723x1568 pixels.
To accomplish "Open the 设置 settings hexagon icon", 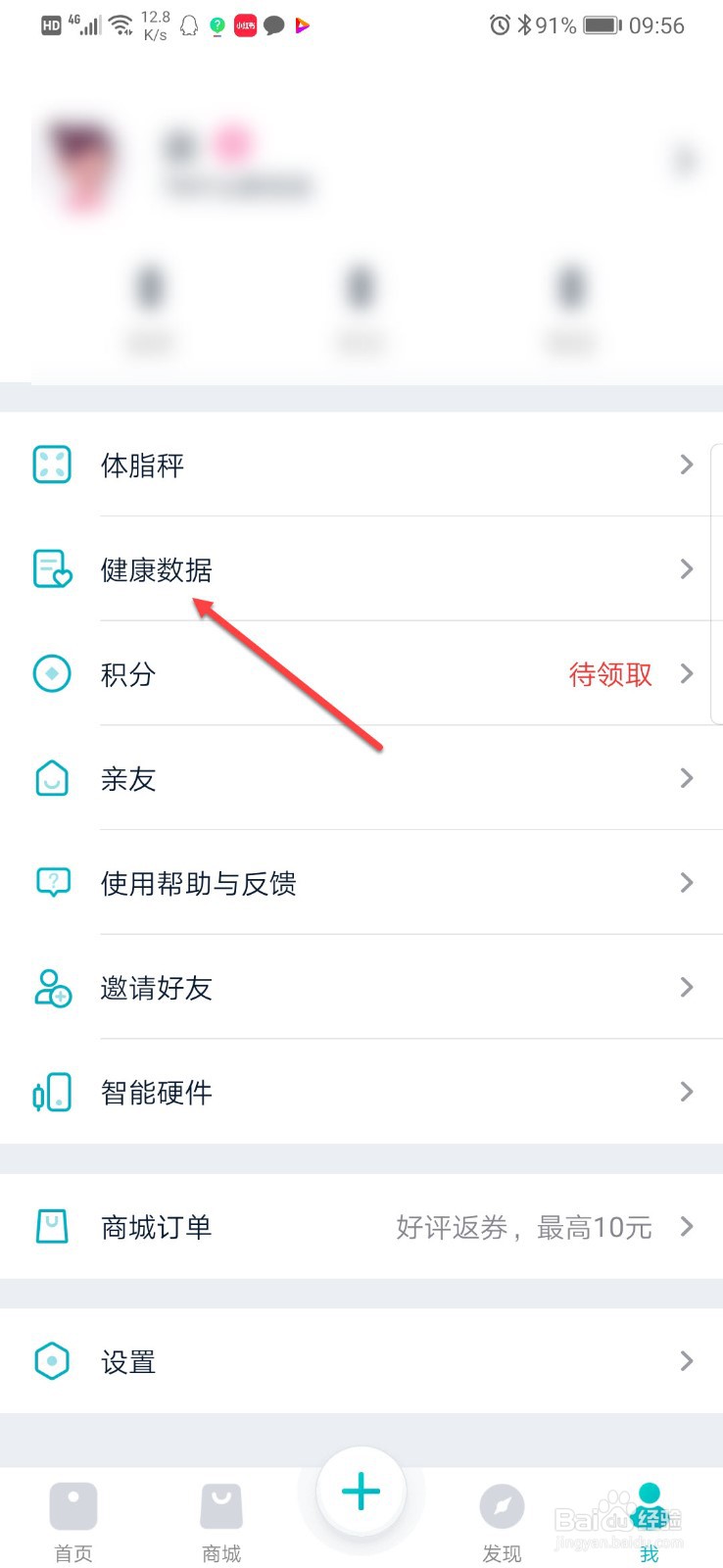I will pyautogui.click(x=52, y=1361).
